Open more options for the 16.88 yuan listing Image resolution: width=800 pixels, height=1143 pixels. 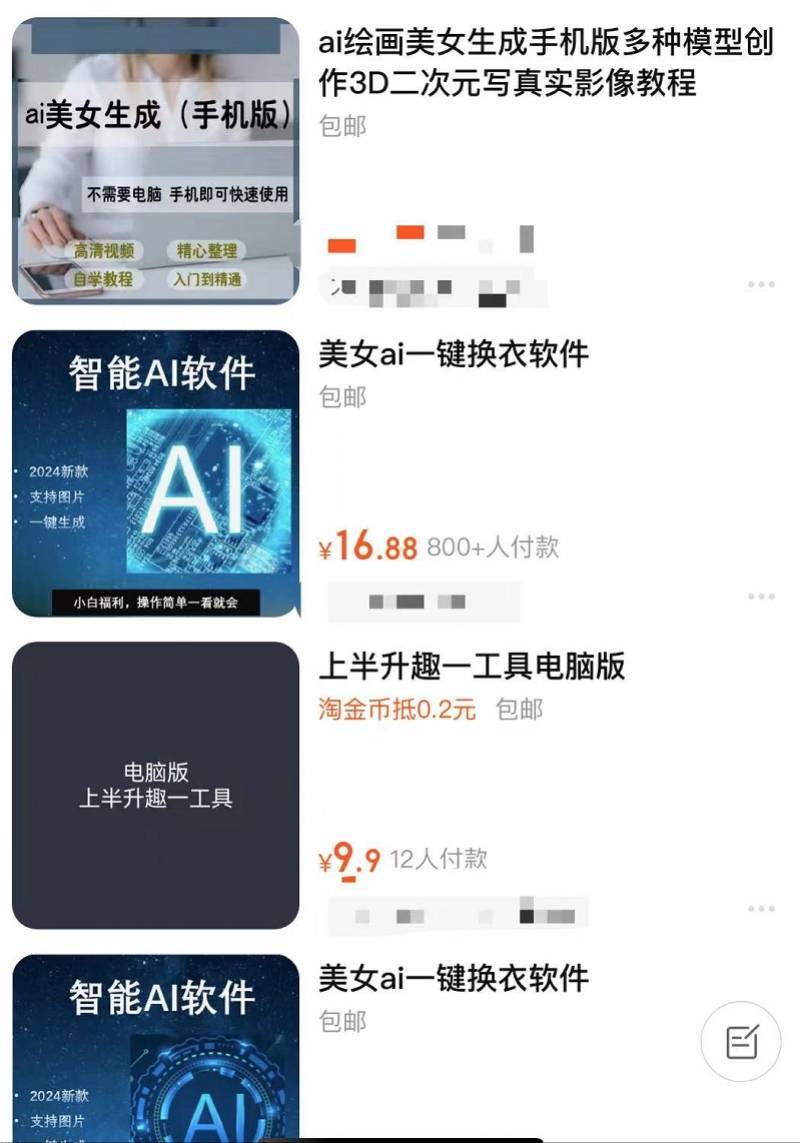pyautogui.click(x=760, y=597)
